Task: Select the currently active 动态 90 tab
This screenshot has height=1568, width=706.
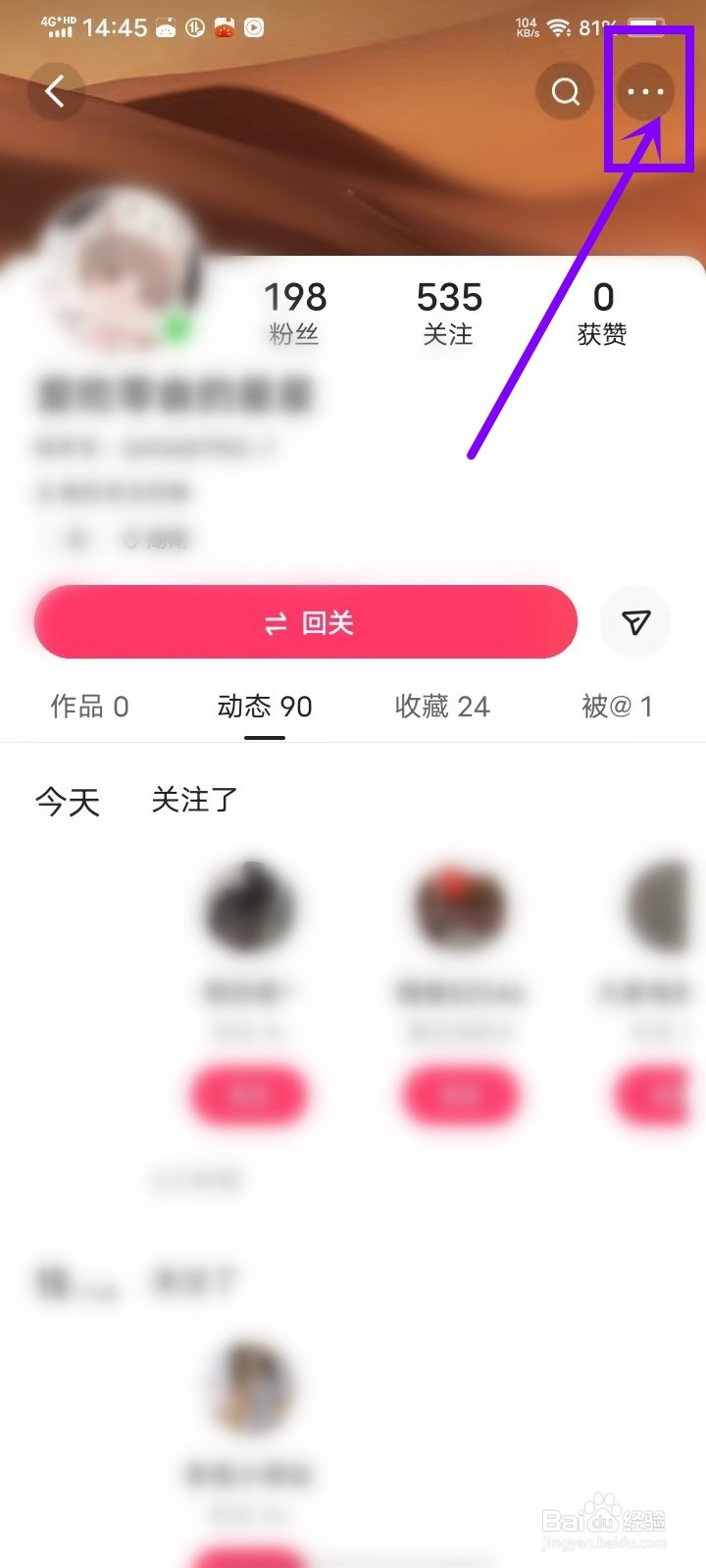Action: click(x=263, y=706)
